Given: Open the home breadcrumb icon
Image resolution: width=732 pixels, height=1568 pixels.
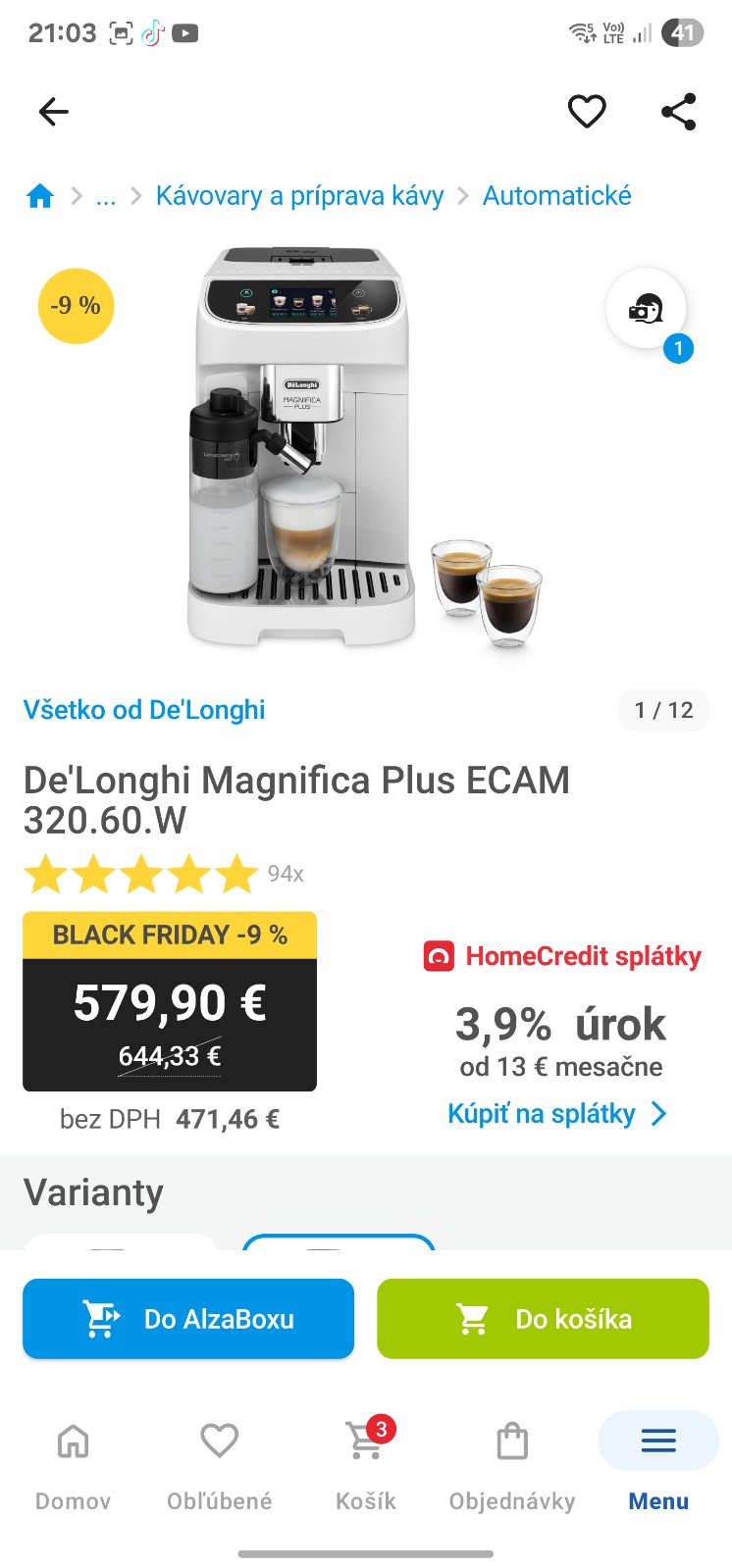Looking at the screenshot, I should [x=40, y=196].
